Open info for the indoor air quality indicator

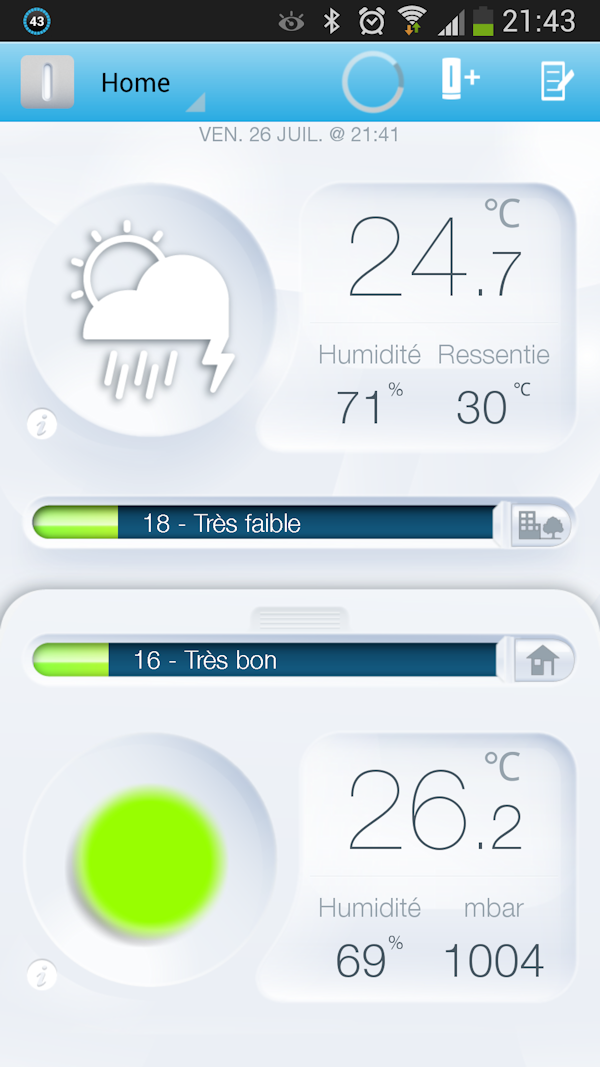(42, 975)
